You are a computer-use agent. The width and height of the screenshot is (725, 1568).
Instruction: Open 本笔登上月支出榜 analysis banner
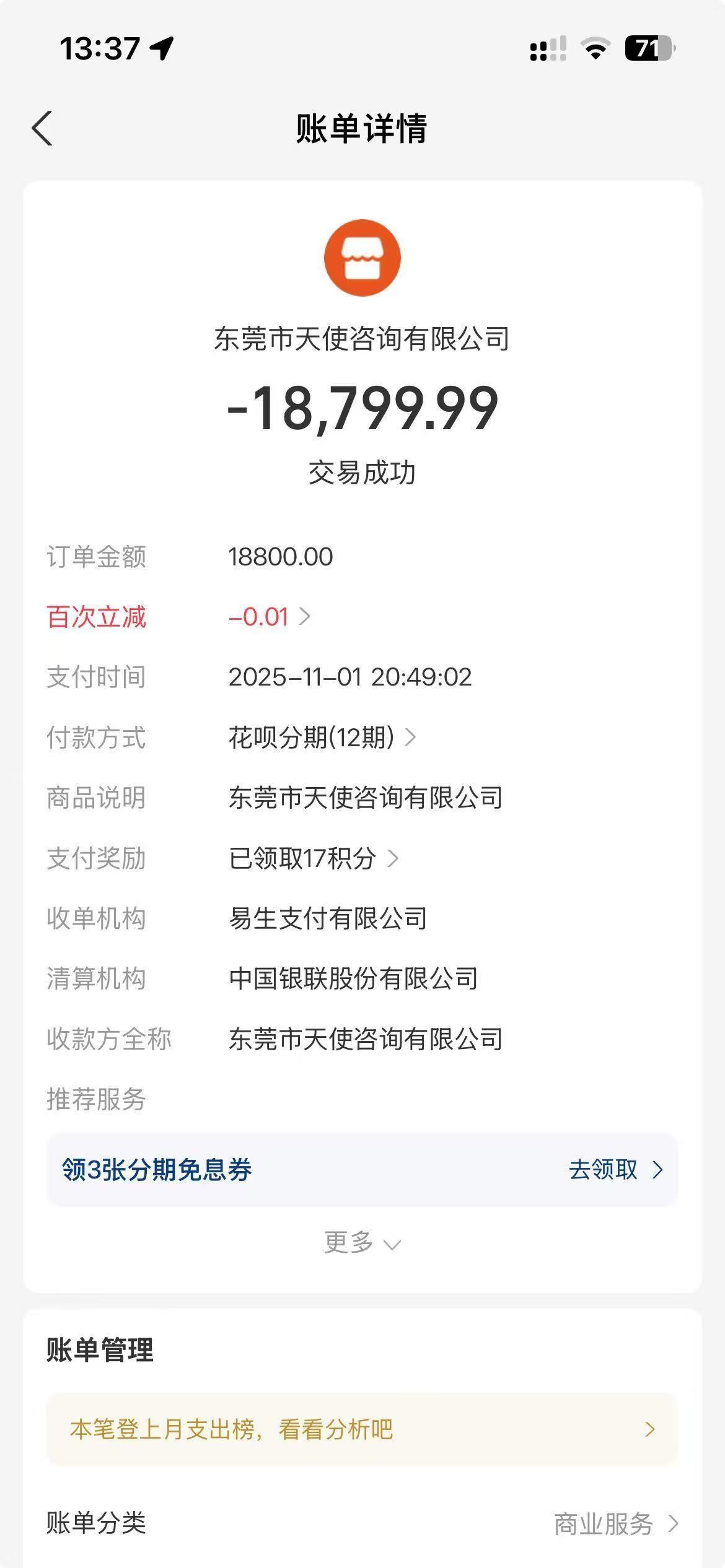[362, 1429]
